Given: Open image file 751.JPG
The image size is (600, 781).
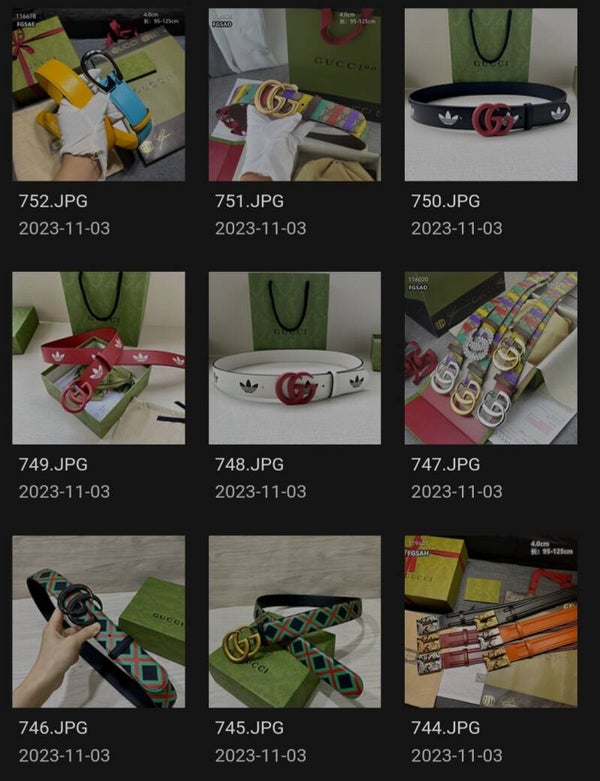Looking at the screenshot, I should pyautogui.click(x=294, y=95).
